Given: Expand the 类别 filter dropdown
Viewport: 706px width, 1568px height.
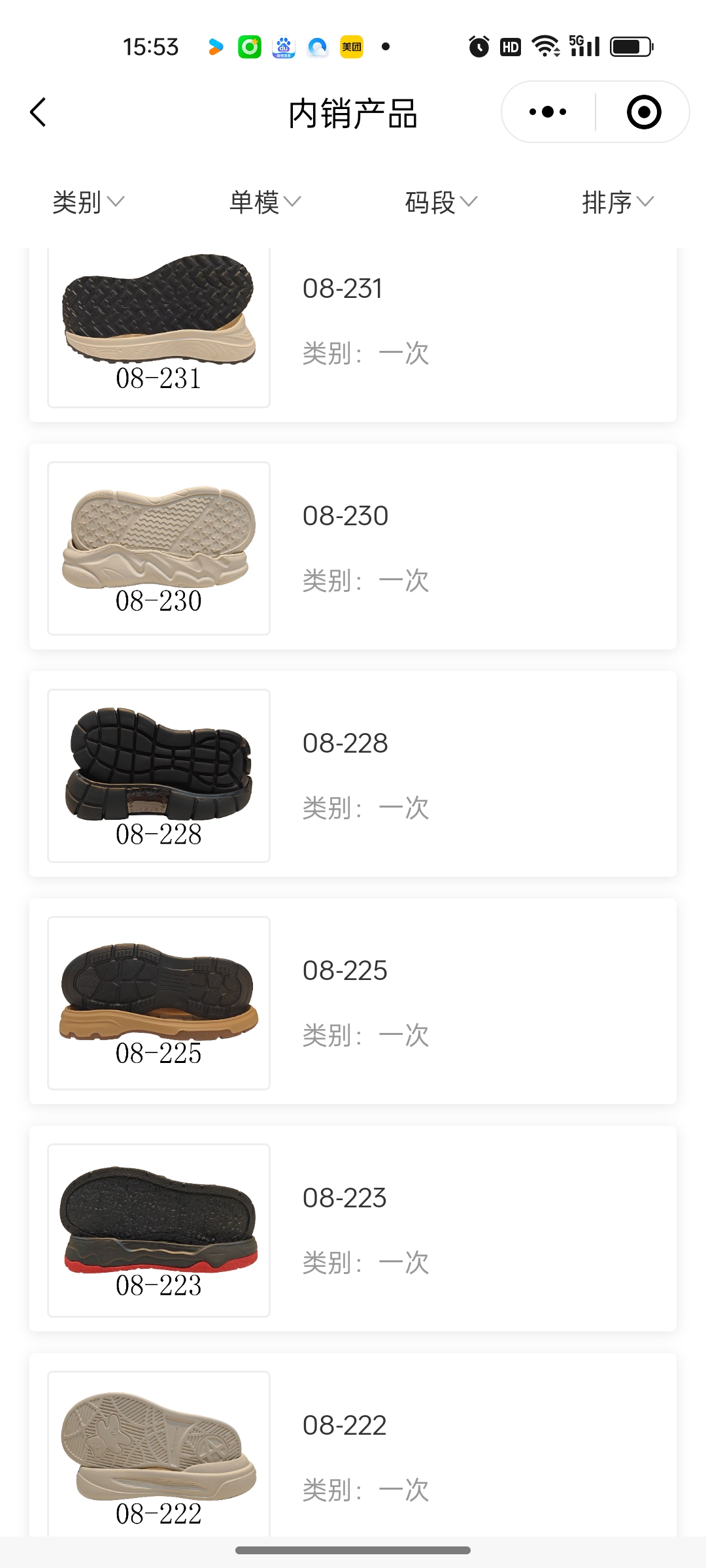Looking at the screenshot, I should click(x=88, y=202).
